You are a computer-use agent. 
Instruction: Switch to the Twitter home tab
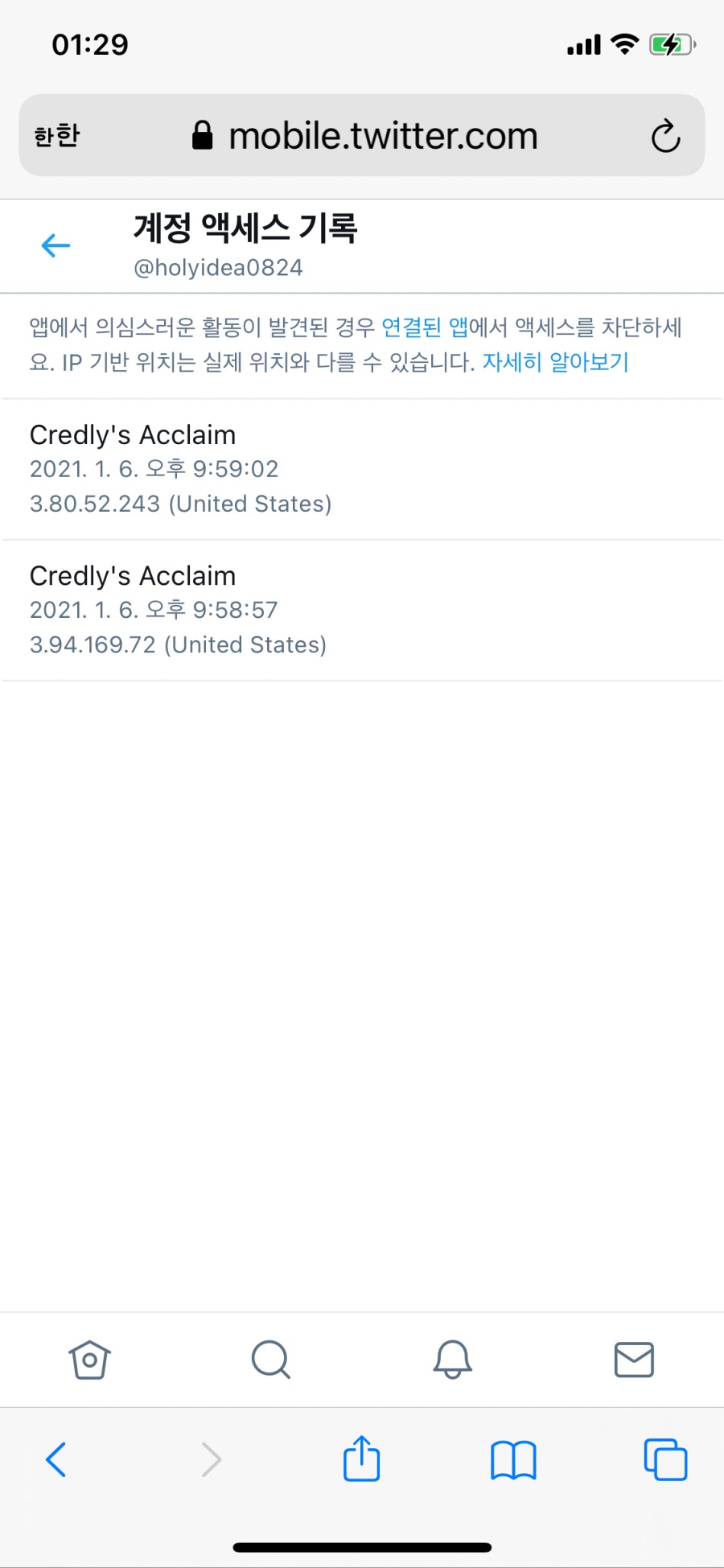[x=89, y=1360]
